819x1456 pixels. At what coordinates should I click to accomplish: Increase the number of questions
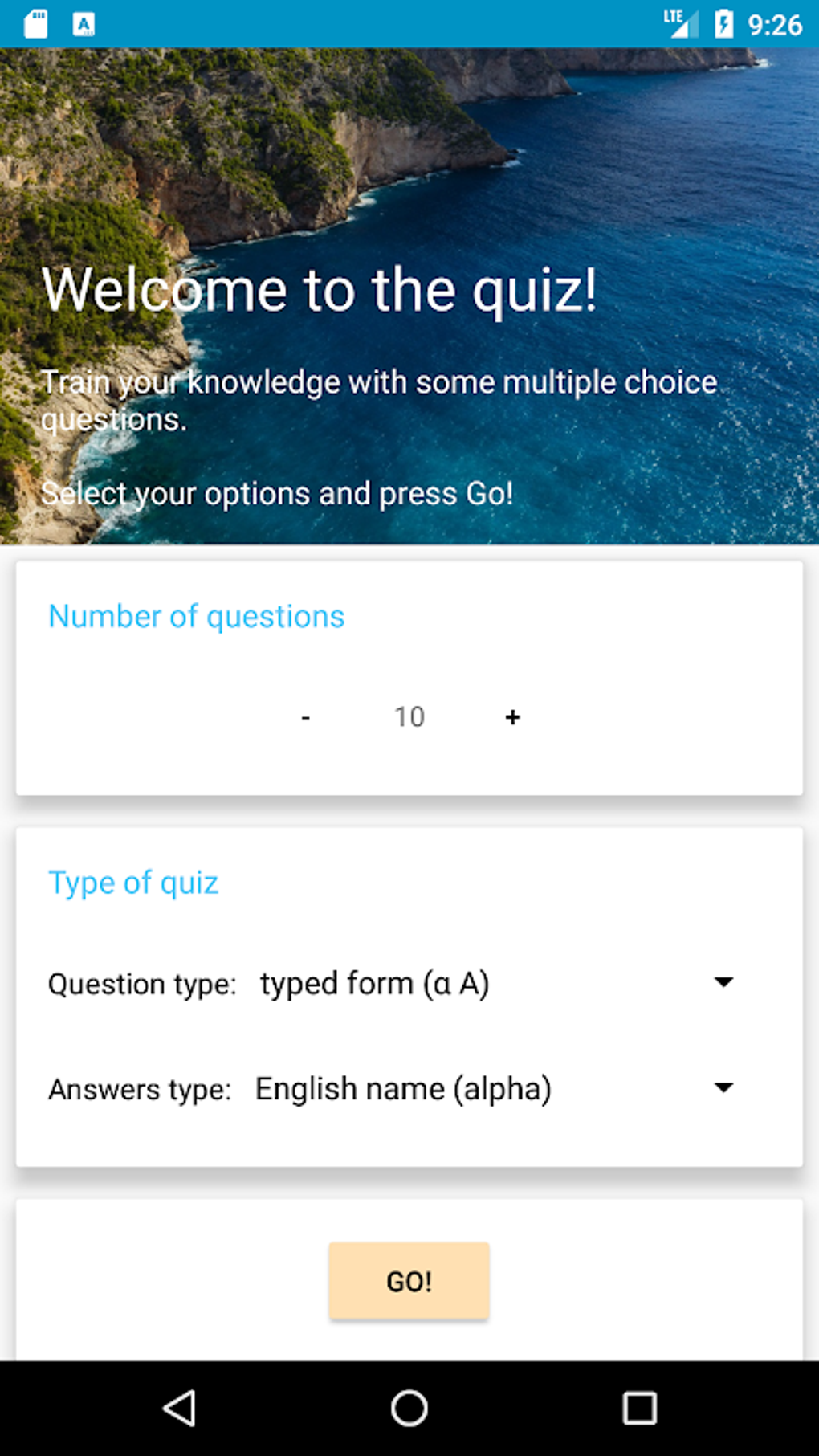[x=512, y=717]
